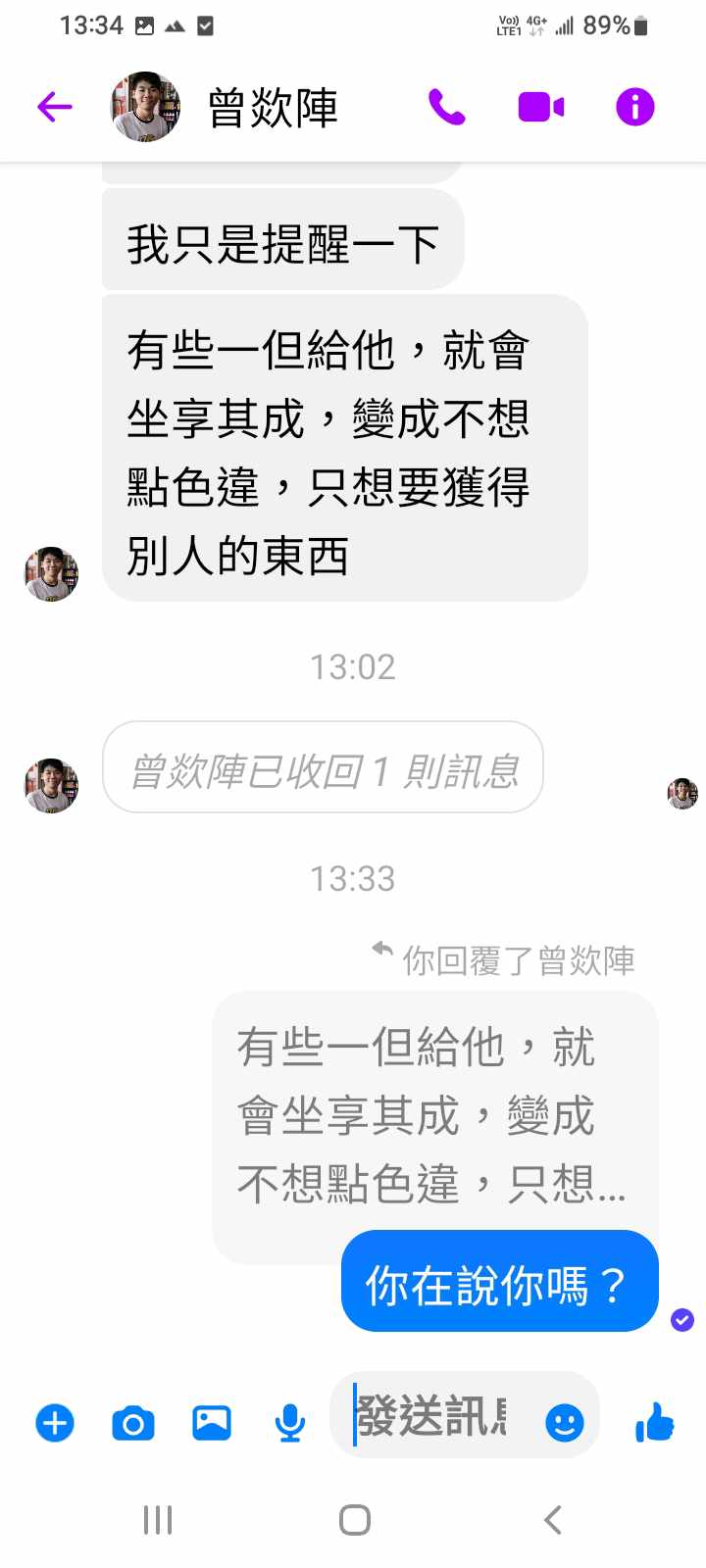The width and height of the screenshot is (706, 1568).
Task: Open conversation info for 曾效陣
Action: click(x=634, y=107)
